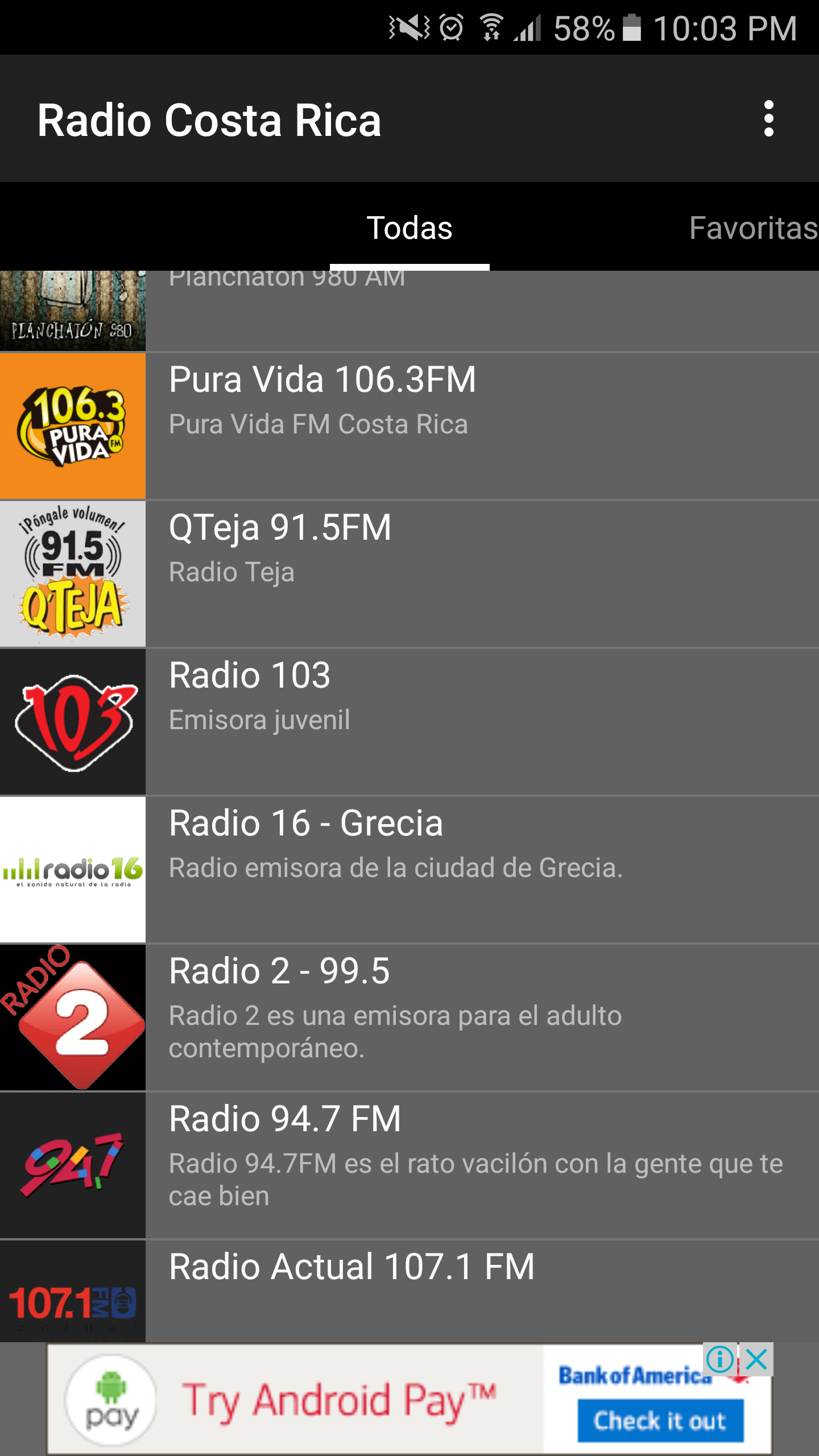Switch to the Favoritas tab

click(x=752, y=228)
